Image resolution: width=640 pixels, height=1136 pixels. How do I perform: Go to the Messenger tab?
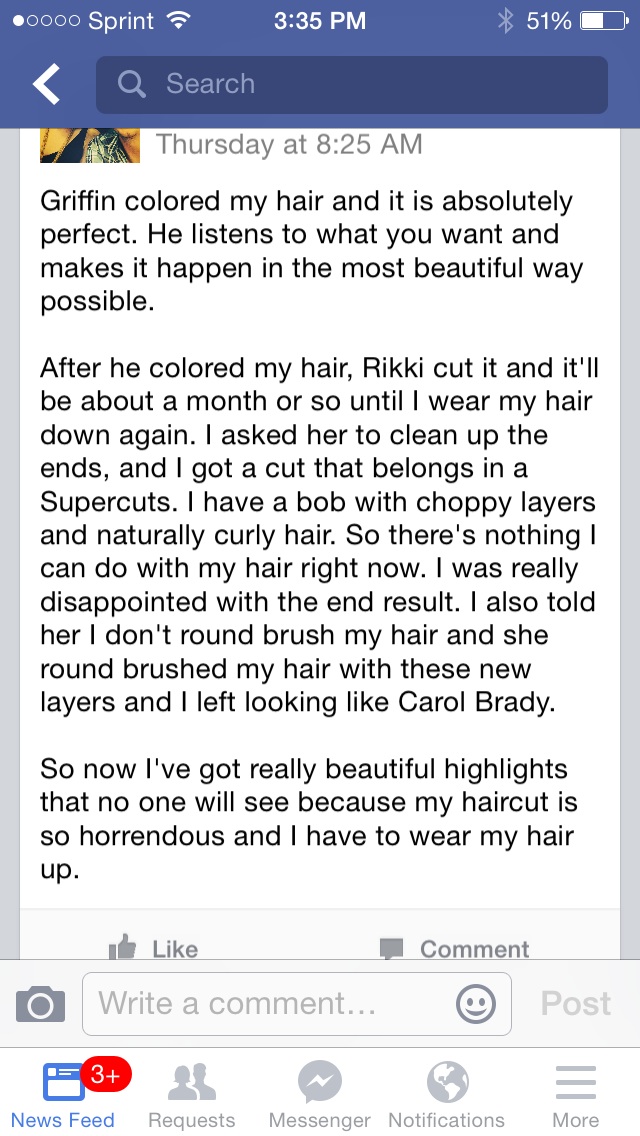[320, 1093]
